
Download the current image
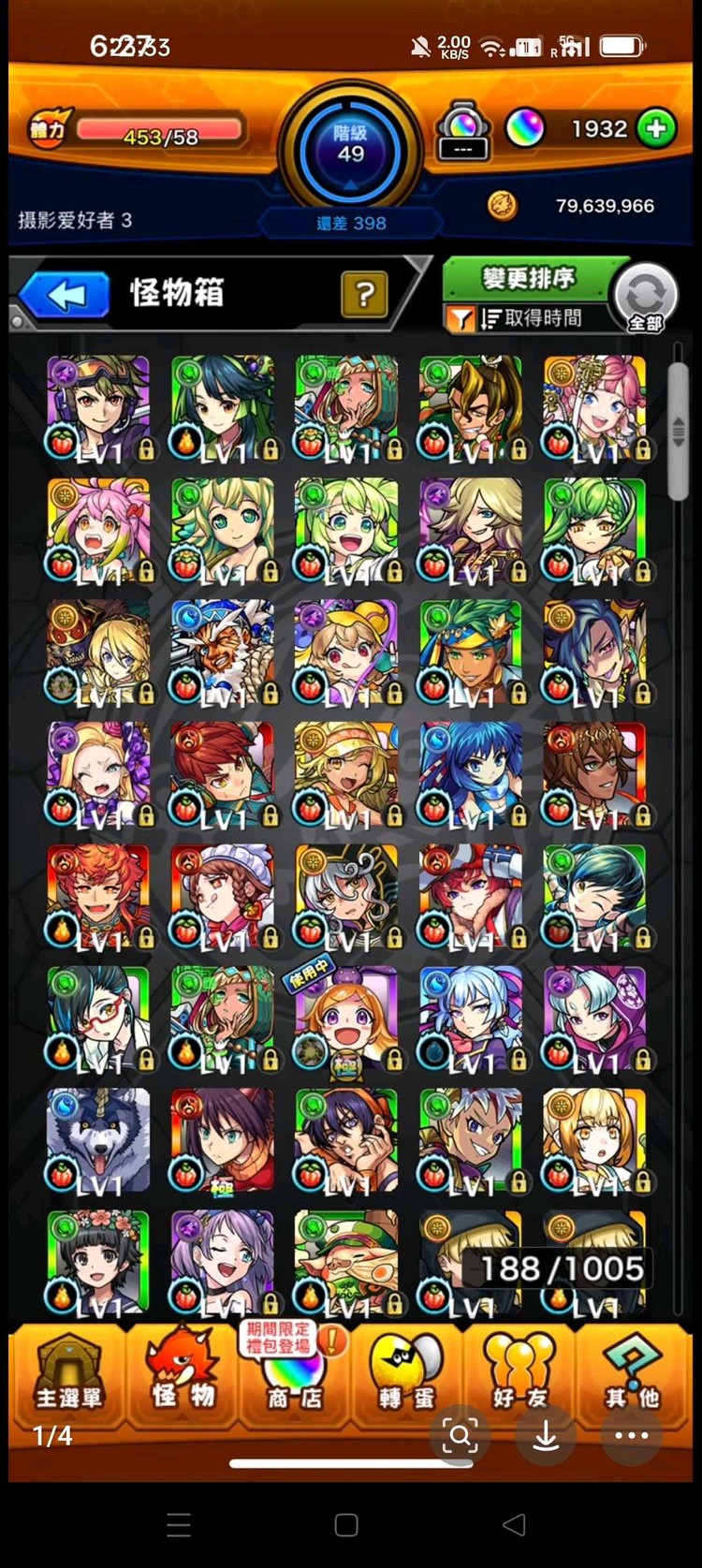pyautogui.click(x=546, y=1435)
